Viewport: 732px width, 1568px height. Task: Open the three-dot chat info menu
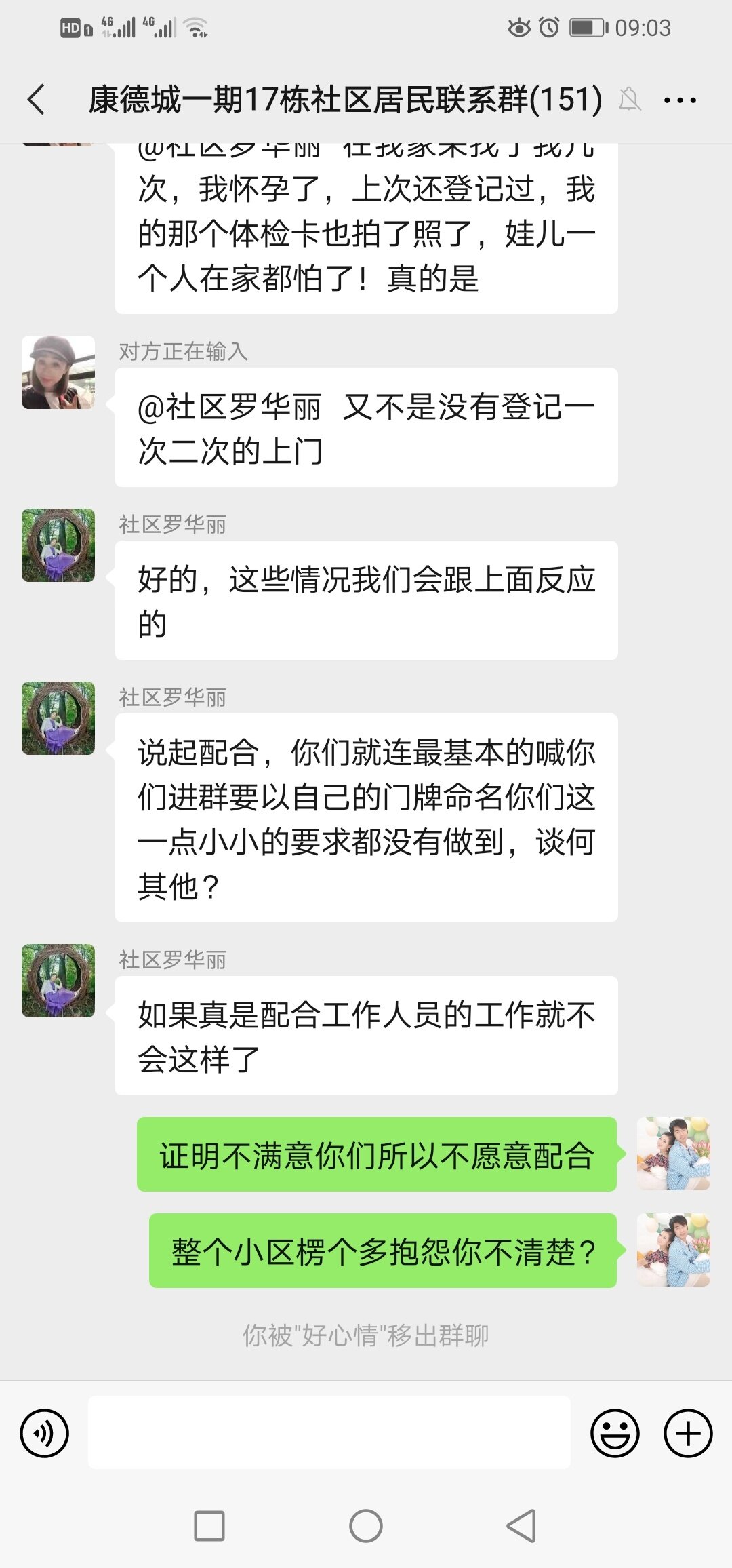(680, 100)
